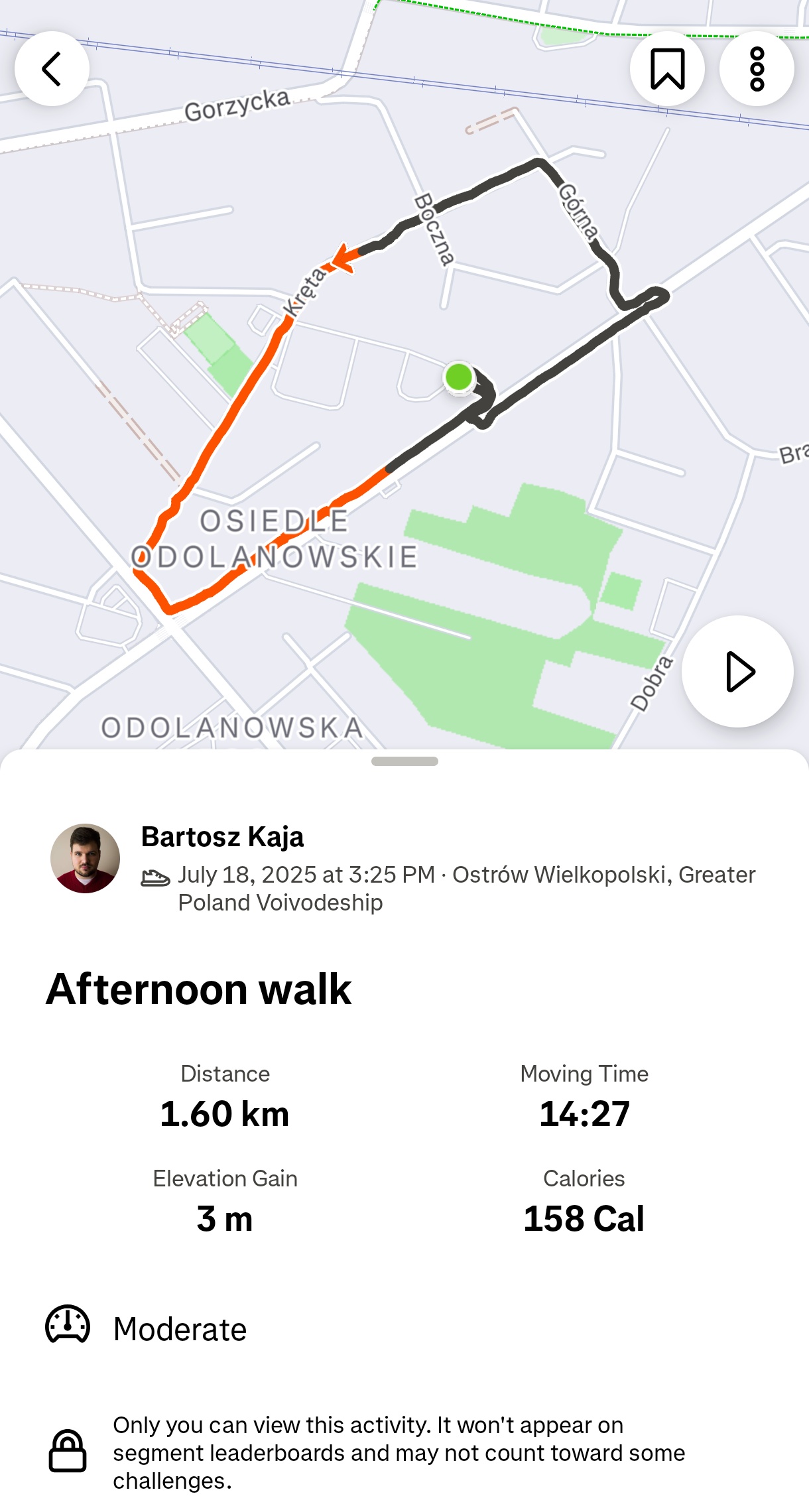The width and height of the screenshot is (809, 1512).
Task: Open Bartosz Kaja's profile picture
Action: pyautogui.click(x=85, y=858)
